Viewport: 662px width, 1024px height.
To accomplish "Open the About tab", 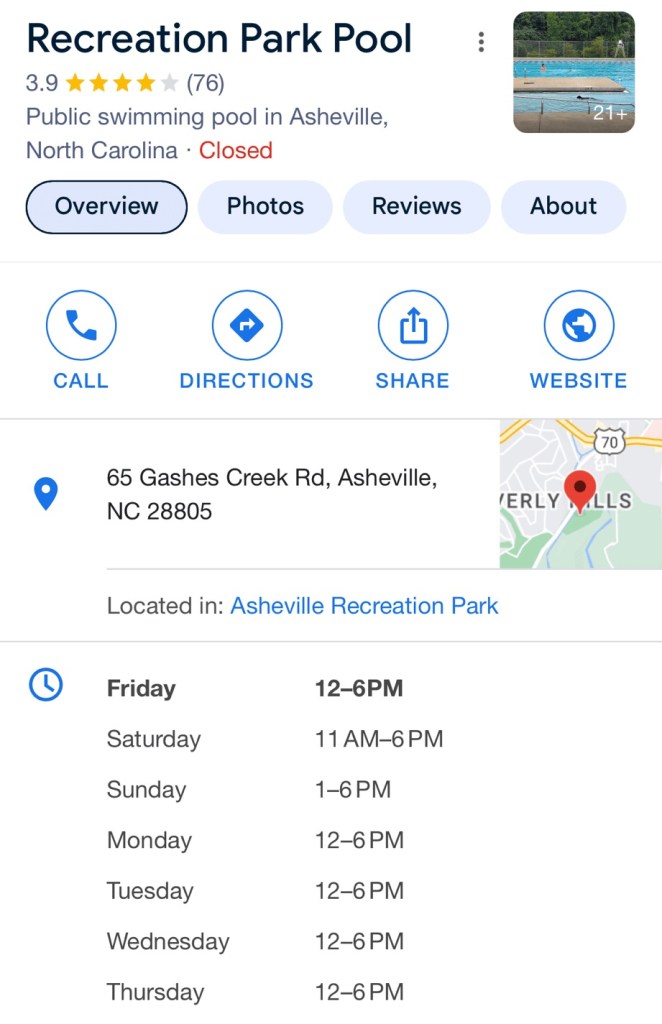I will coord(563,206).
